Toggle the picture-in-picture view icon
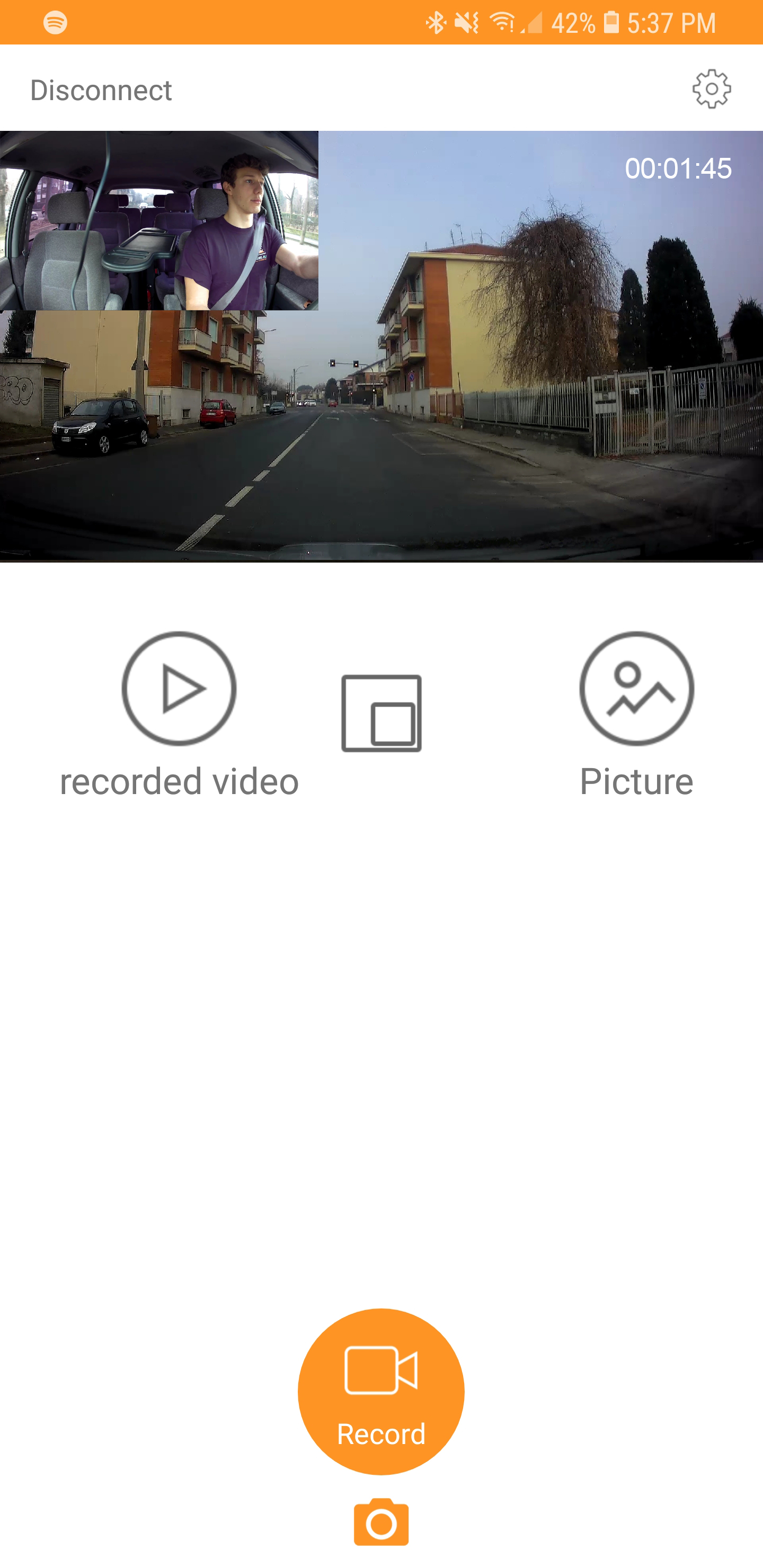The width and height of the screenshot is (763, 1568). click(x=381, y=714)
